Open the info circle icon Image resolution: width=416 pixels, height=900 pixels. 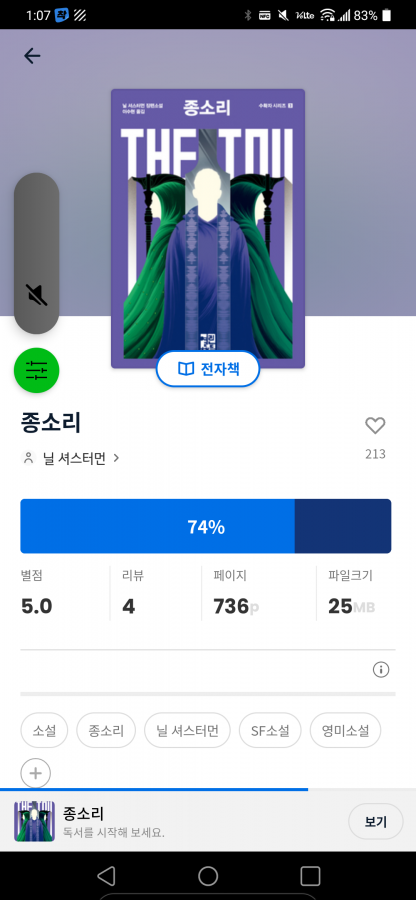pos(381,669)
